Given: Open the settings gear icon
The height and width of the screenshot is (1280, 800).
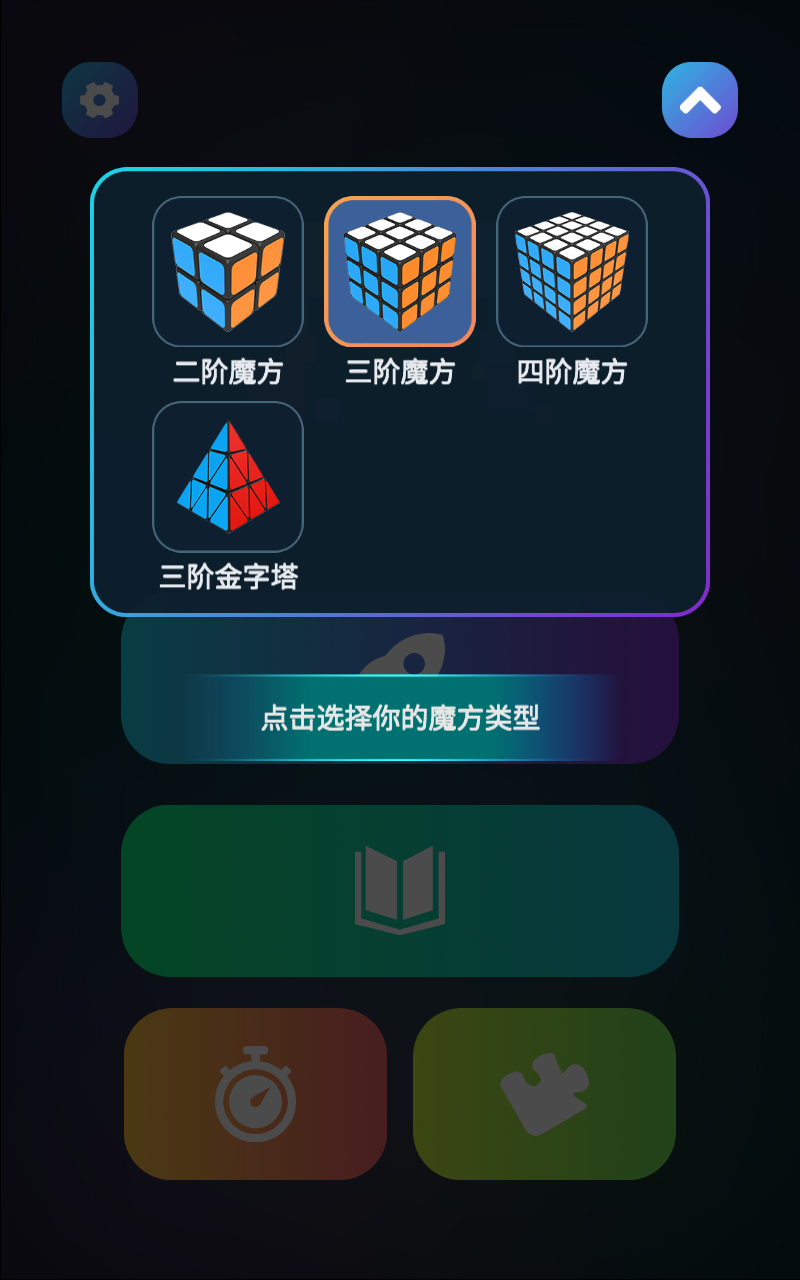Looking at the screenshot, I should (x=99, y=99).
